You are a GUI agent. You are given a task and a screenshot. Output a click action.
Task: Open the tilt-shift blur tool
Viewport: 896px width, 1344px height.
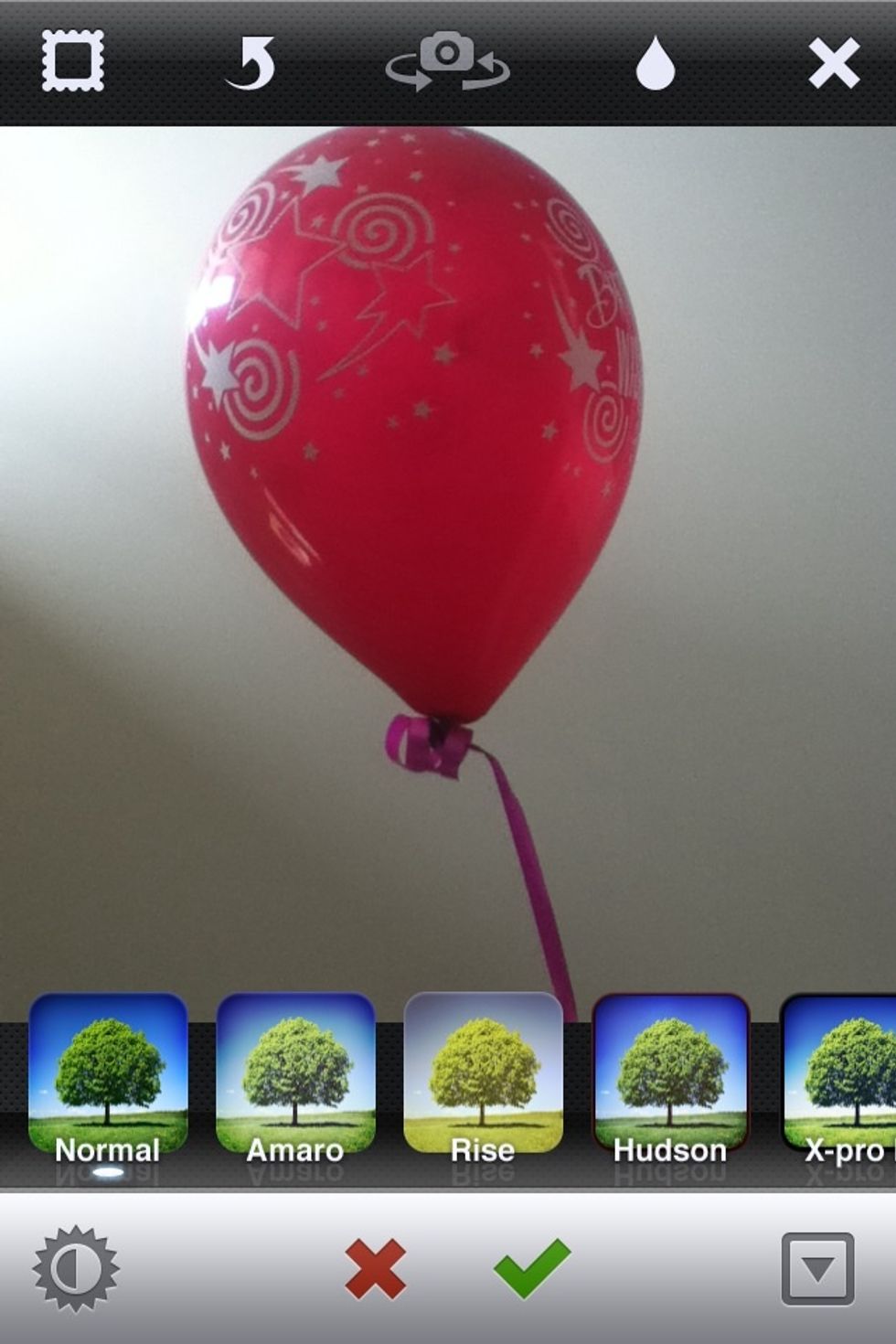652,64
